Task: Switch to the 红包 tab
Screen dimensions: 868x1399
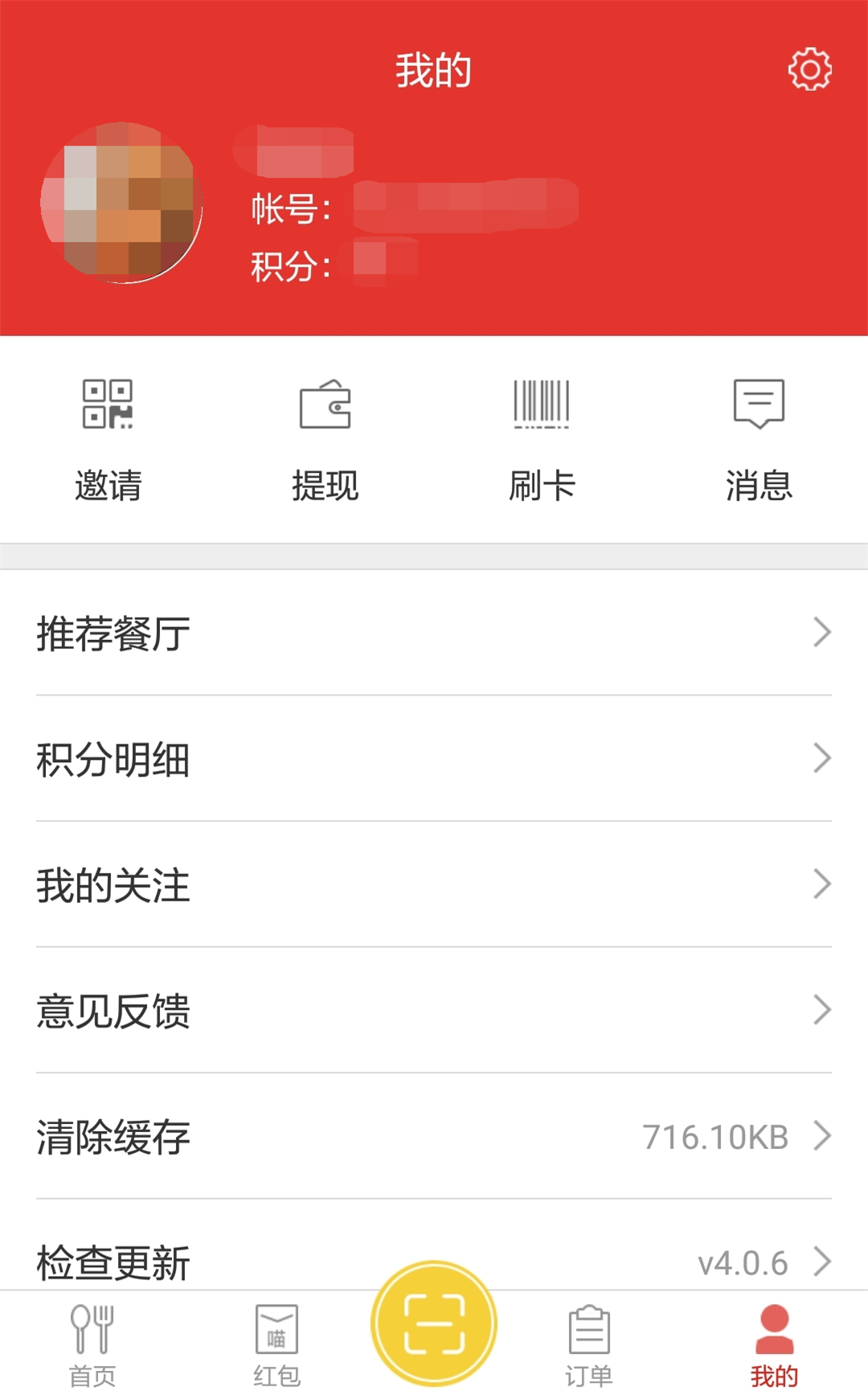Action: point(276,1345)
